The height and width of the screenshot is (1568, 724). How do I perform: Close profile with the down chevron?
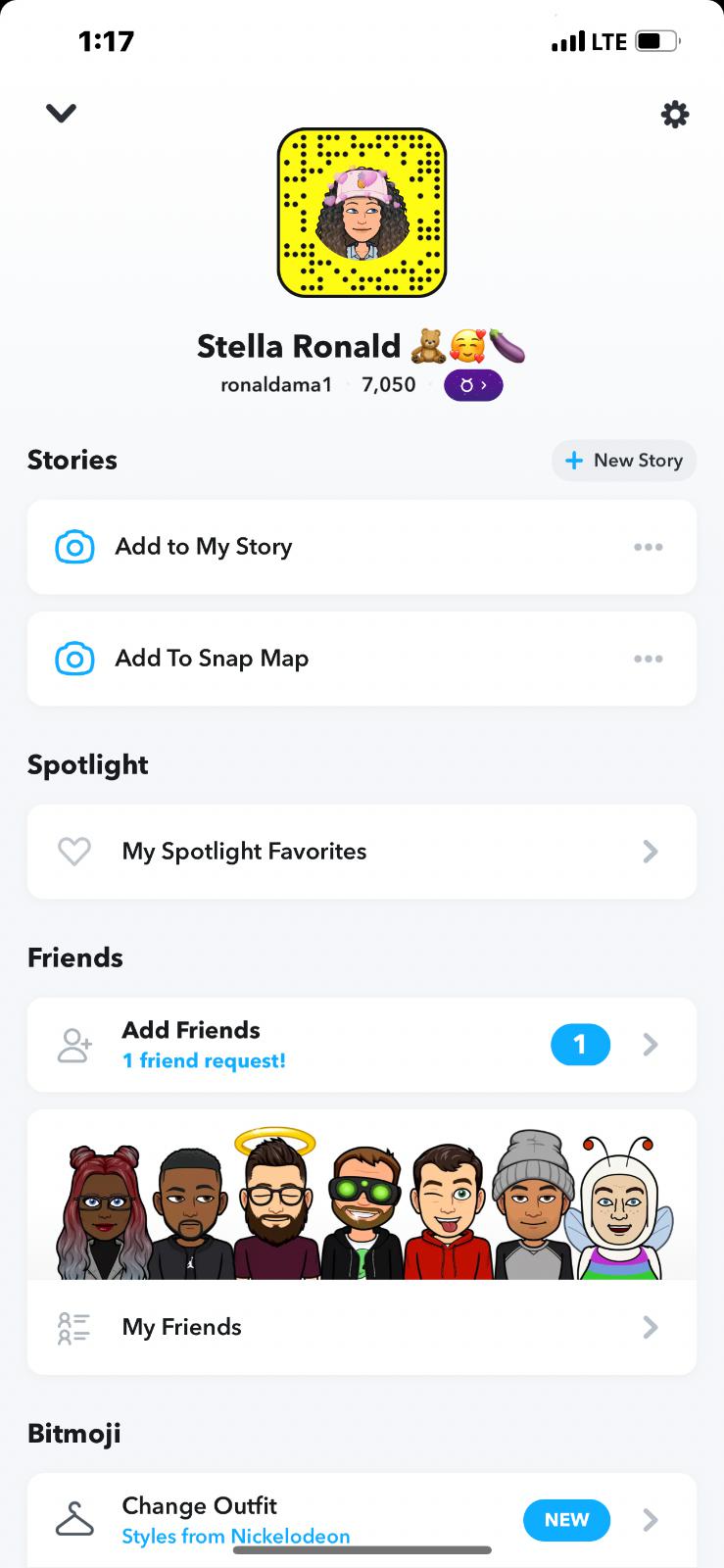point(61,114)
